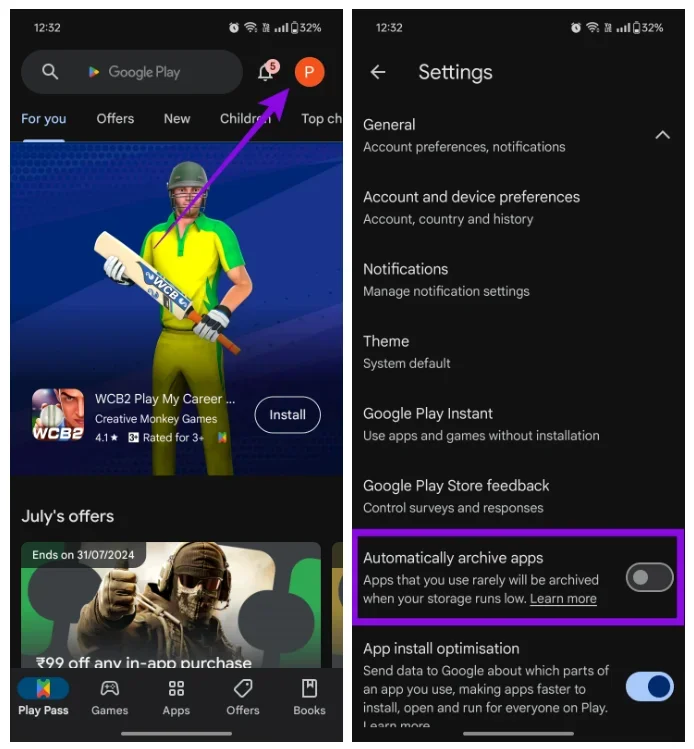Turn off App install optimisation
694x749 pixels.
649,685
